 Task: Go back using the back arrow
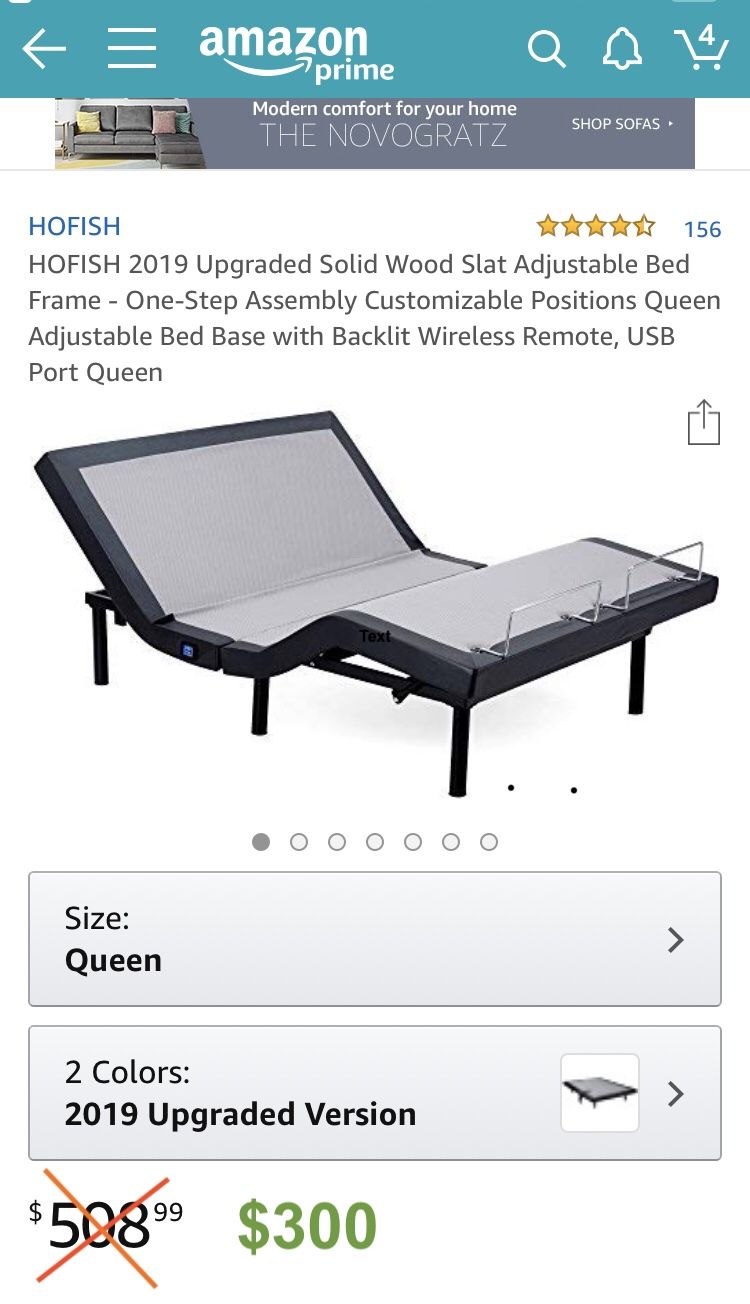click(x=44, y=48)
